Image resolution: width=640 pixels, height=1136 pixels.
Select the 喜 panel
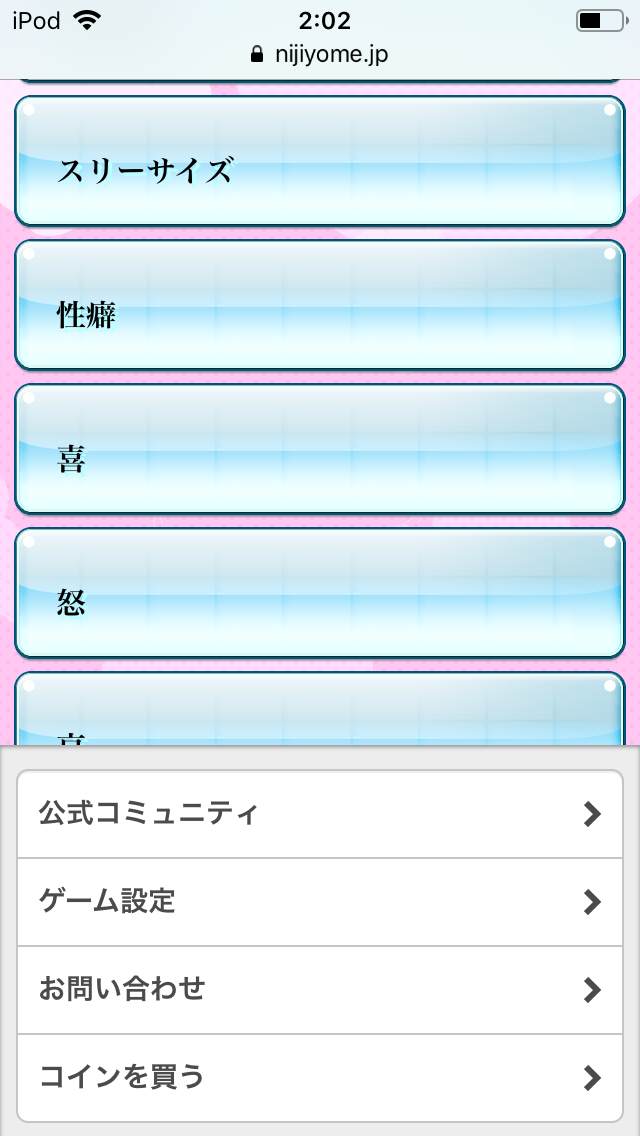[320, 450]
